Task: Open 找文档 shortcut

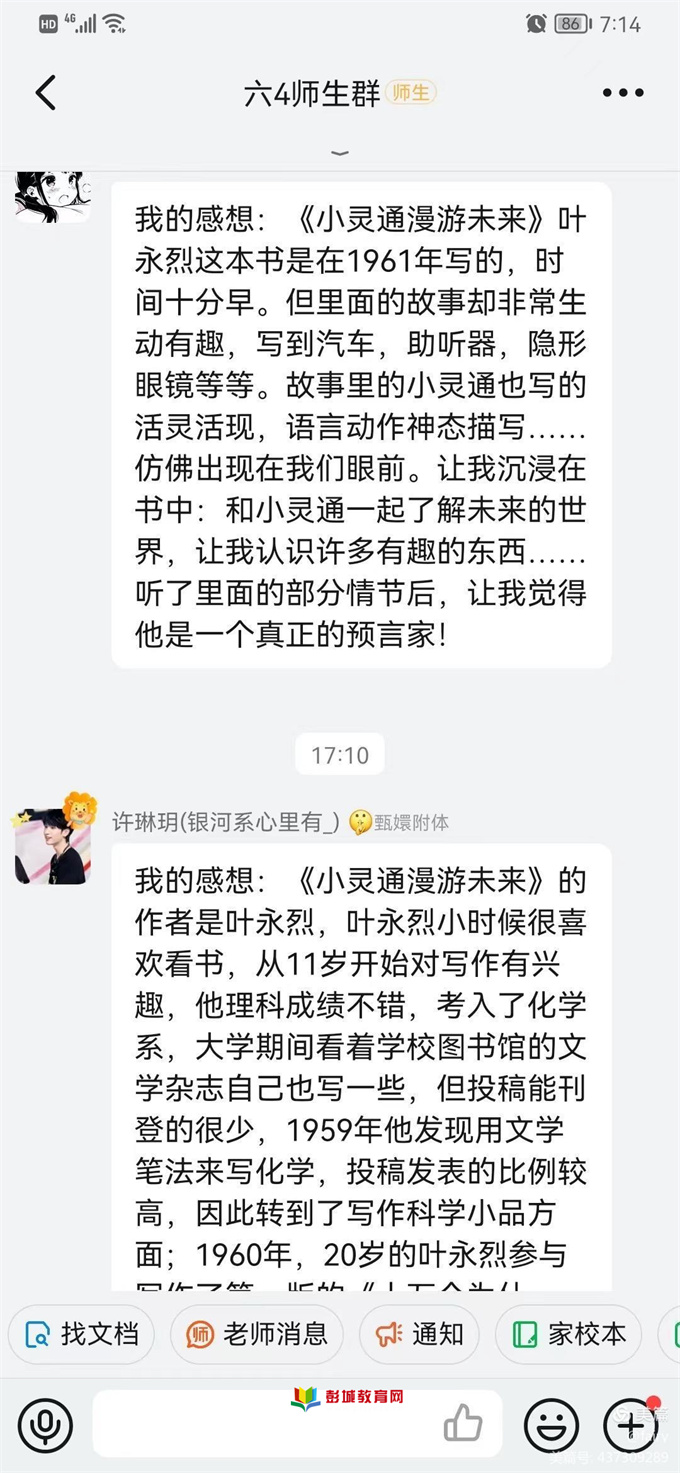Action: click(x=82, y=1334)
